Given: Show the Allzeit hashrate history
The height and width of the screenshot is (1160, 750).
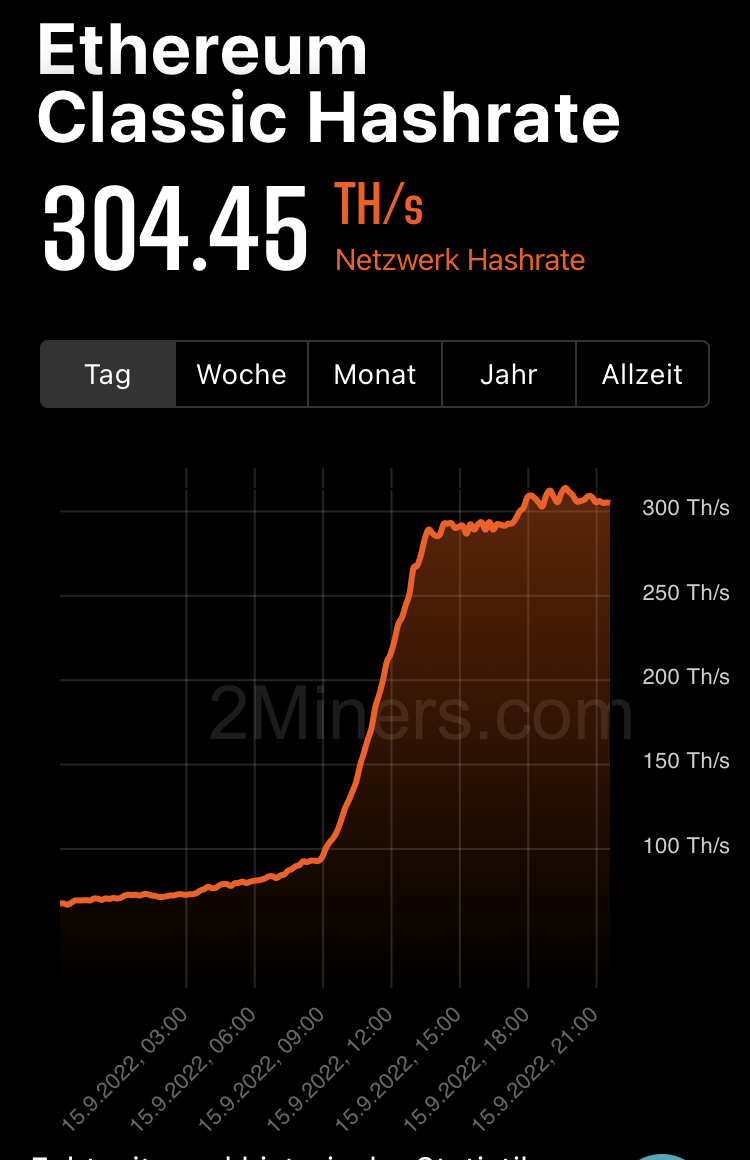Looking at the screenshot, I should click(x=642, y=374).
